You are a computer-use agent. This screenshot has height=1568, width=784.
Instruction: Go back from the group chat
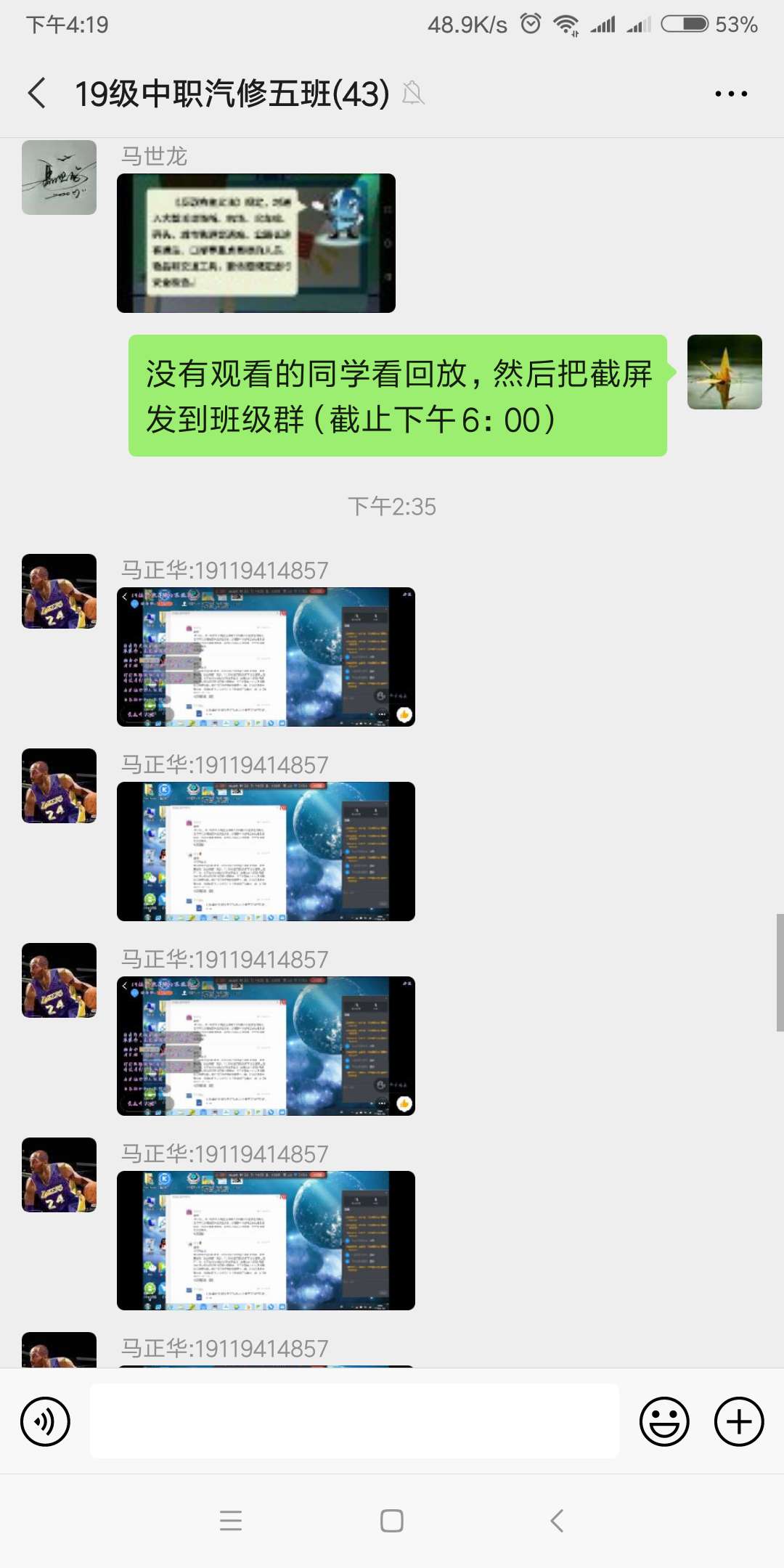38,93
